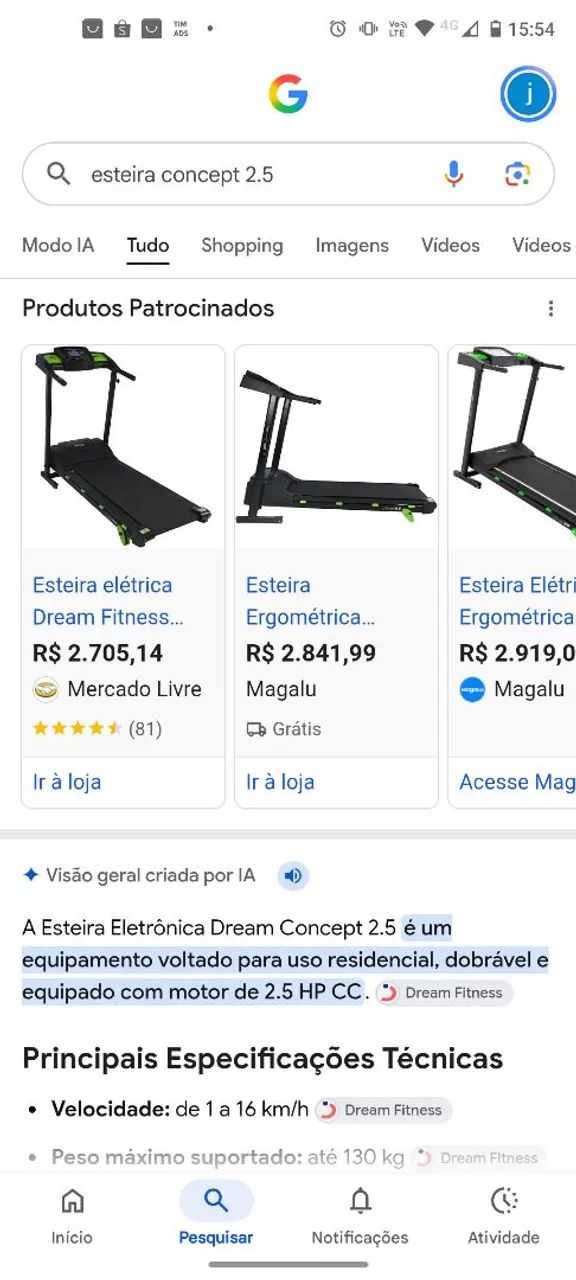Viewport: 576px width, 1280px height.
Task: Open the Notificações tab
Action: [360, 1215]
